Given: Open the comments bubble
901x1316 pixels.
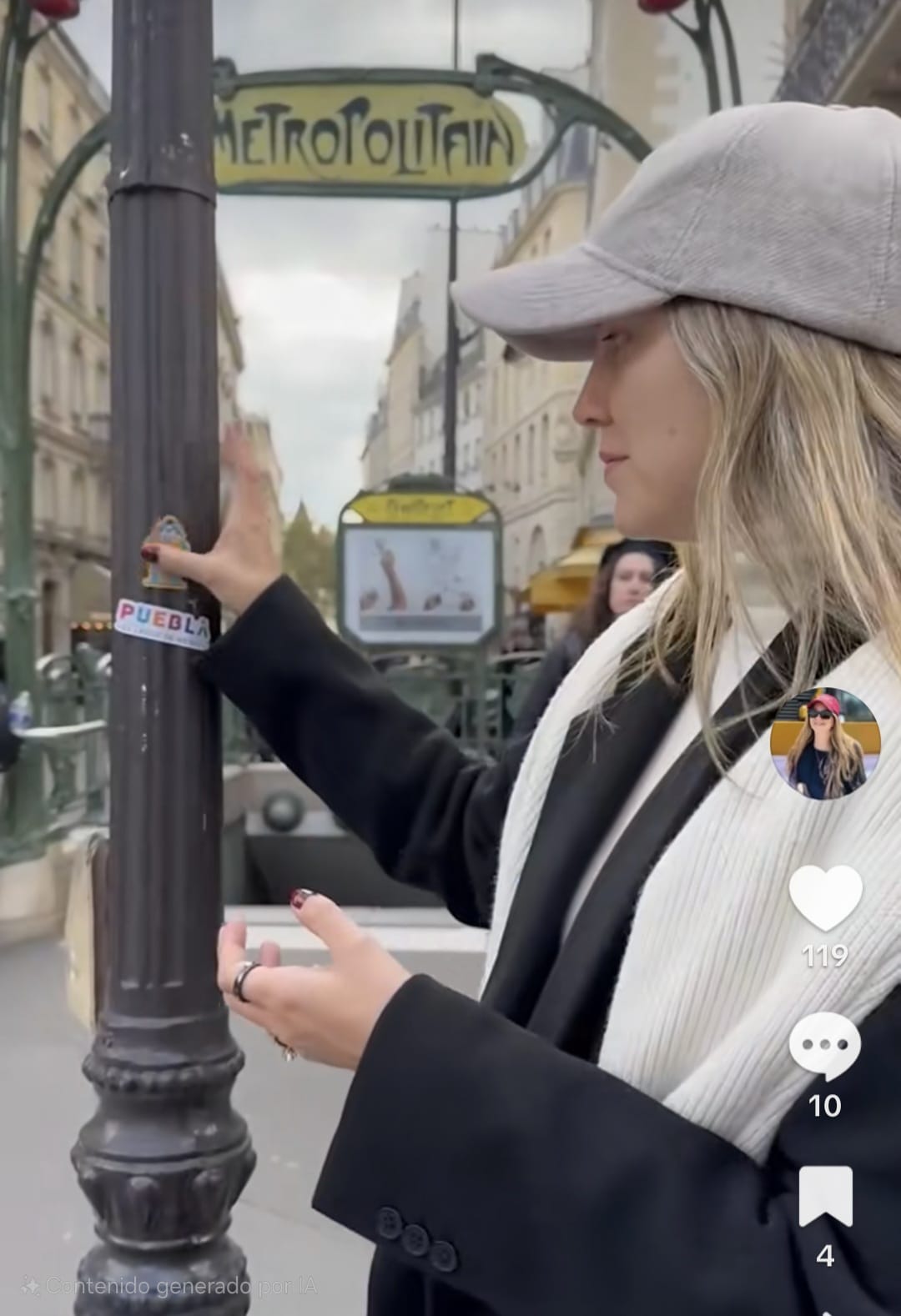Looking at the screenshot, I should pyautogui.click(x=824, y=1045).
